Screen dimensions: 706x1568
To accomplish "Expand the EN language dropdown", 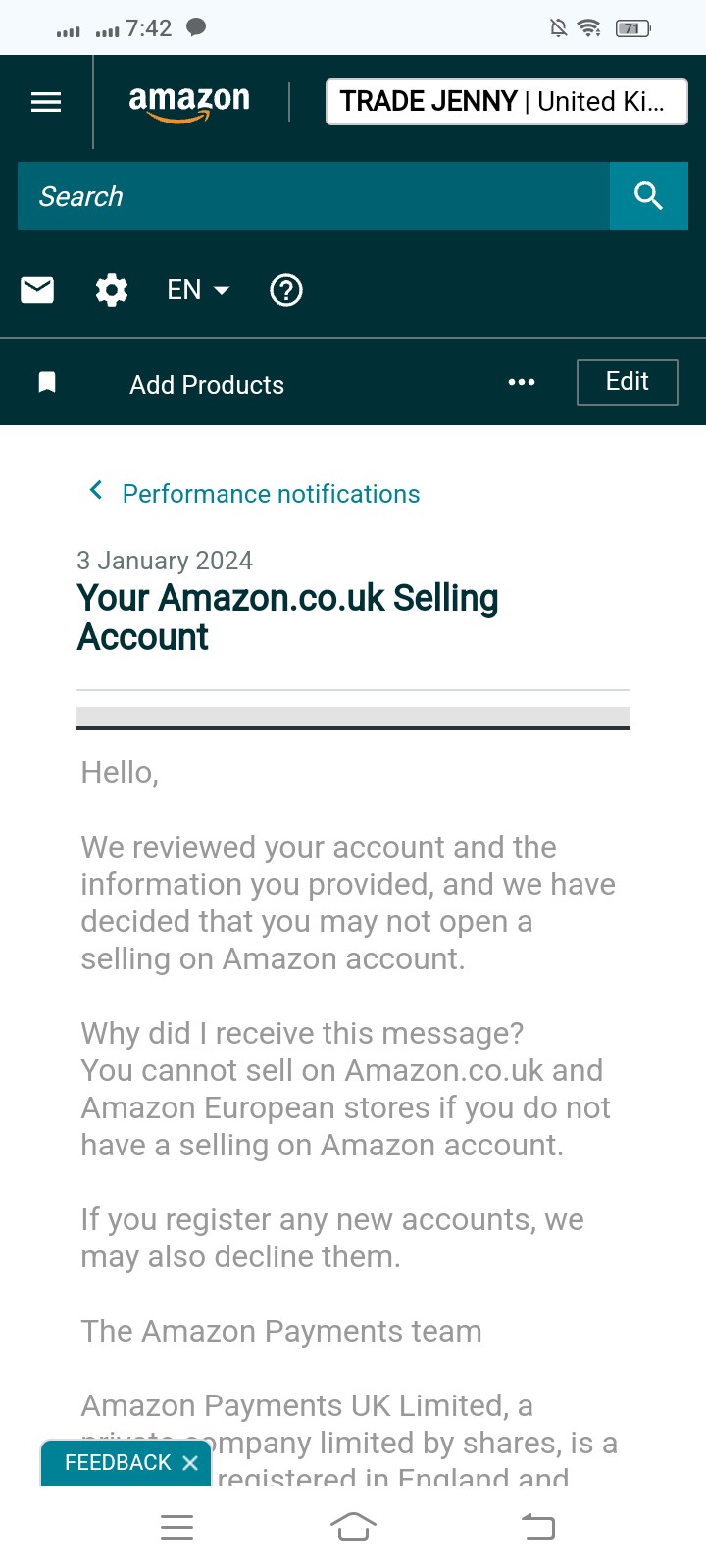I will [198, 290].
